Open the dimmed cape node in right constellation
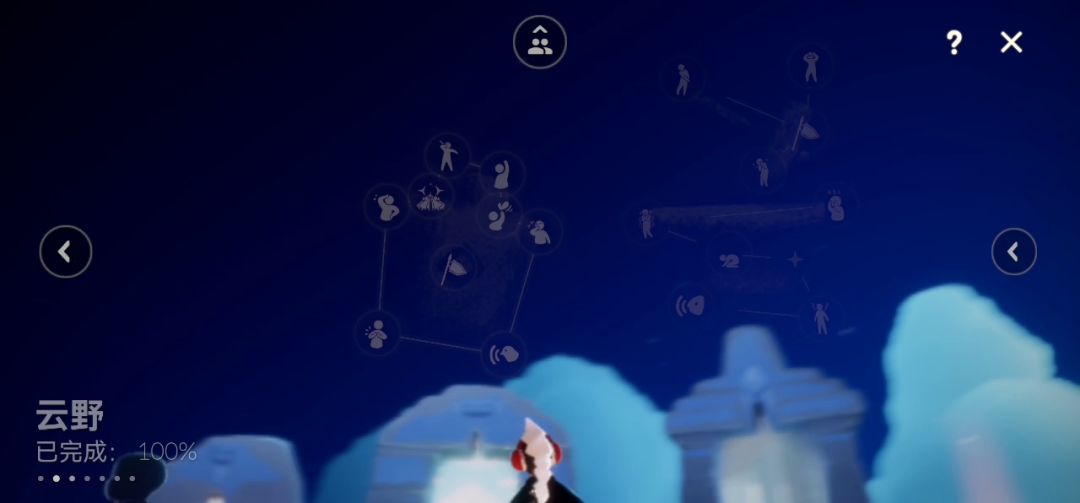 pos(806,129)
